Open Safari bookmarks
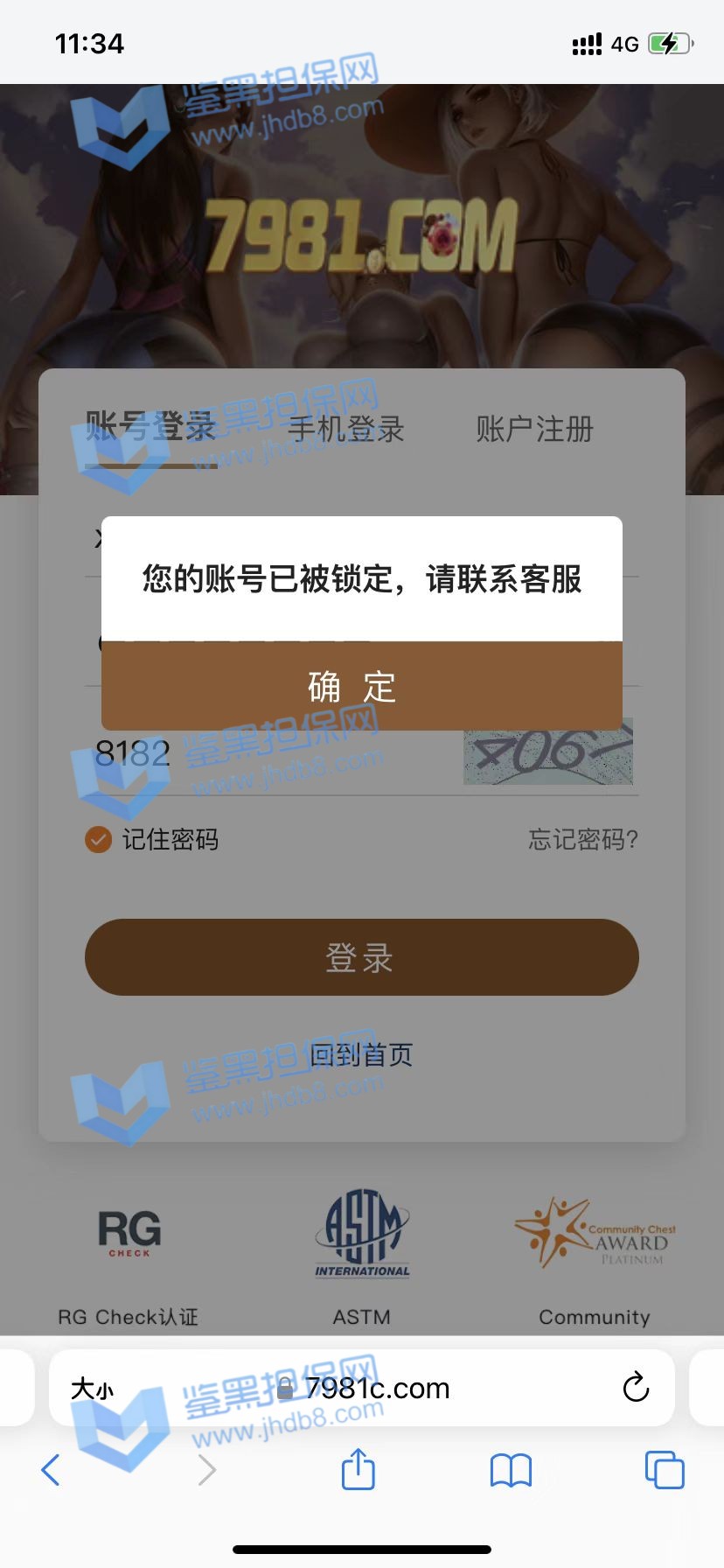This screenshot has width=724, height=1568. [511, 1470]
